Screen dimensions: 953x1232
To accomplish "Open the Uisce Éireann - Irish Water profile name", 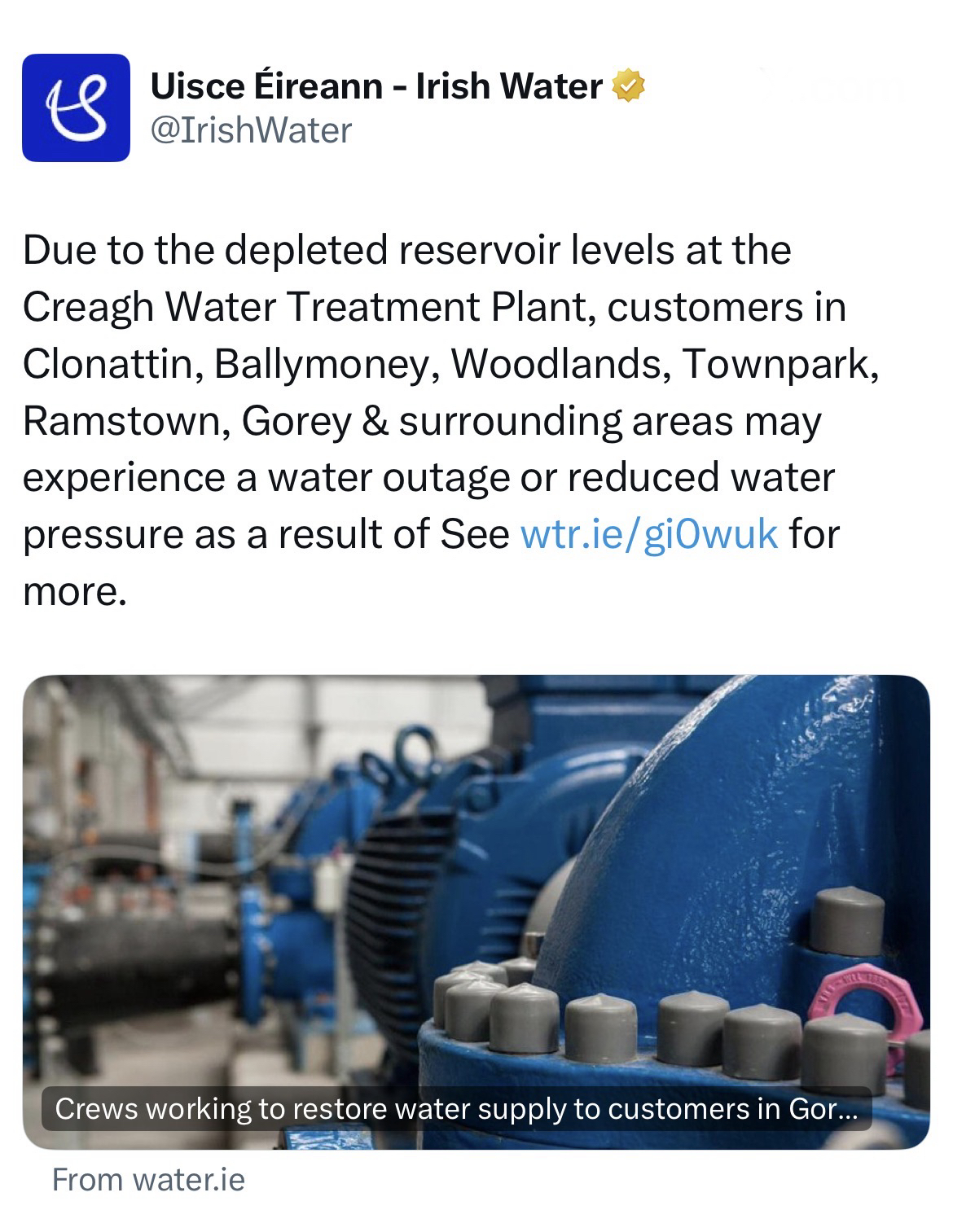I will [x=375, y=85].
